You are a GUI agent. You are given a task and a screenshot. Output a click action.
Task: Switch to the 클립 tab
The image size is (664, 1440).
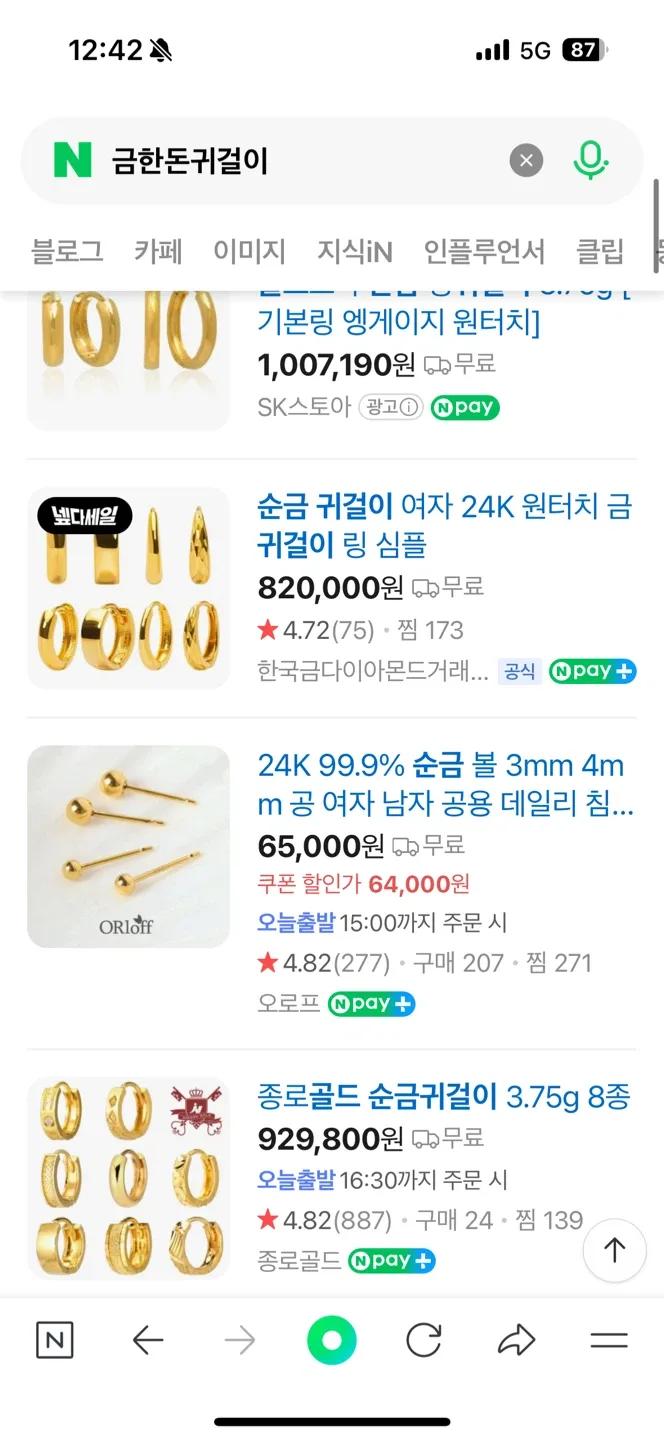[x=600, y=251]
